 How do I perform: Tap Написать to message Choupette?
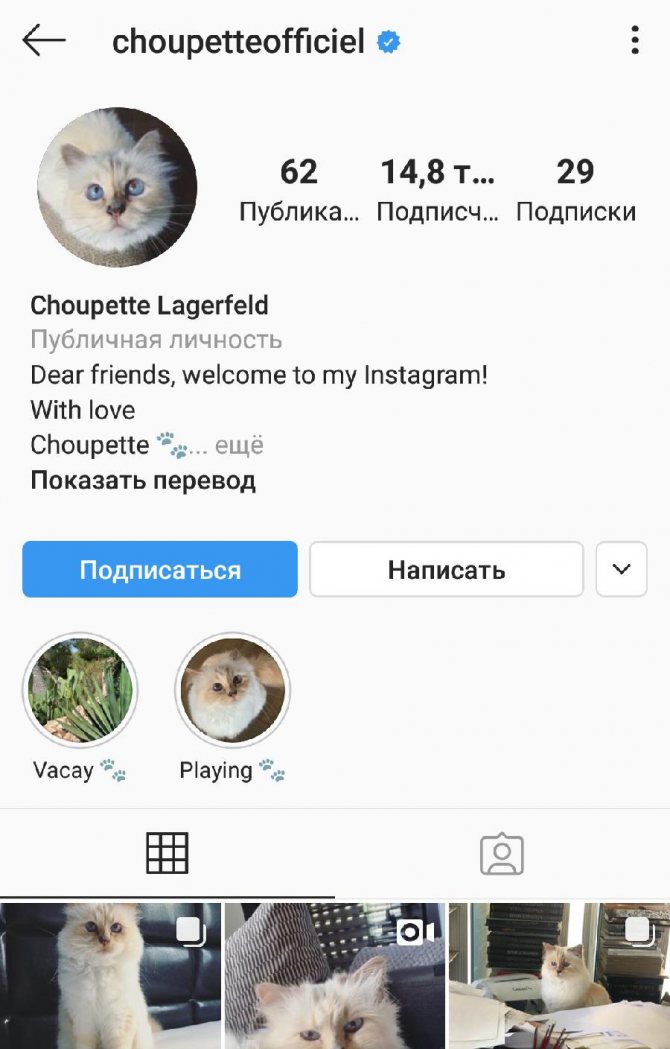click(x=446, y=570)
